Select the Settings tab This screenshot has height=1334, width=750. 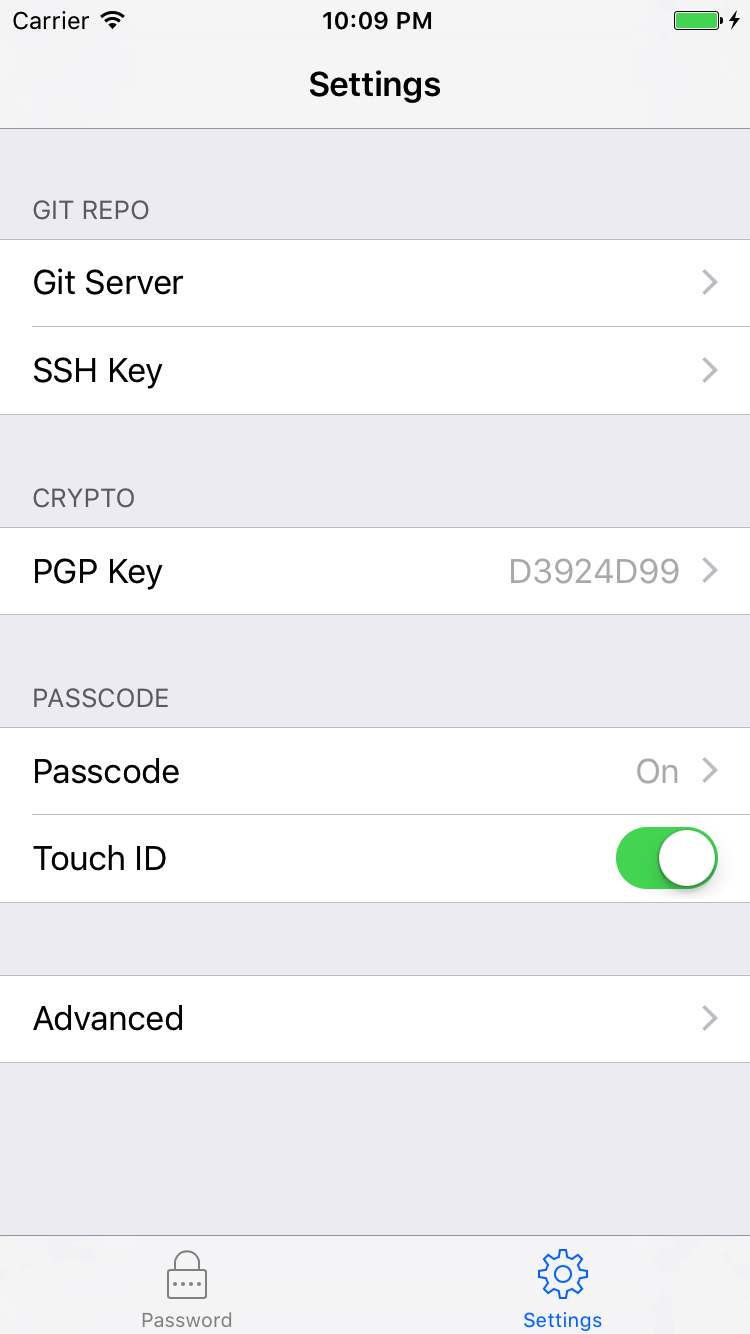pos(562,1289)
